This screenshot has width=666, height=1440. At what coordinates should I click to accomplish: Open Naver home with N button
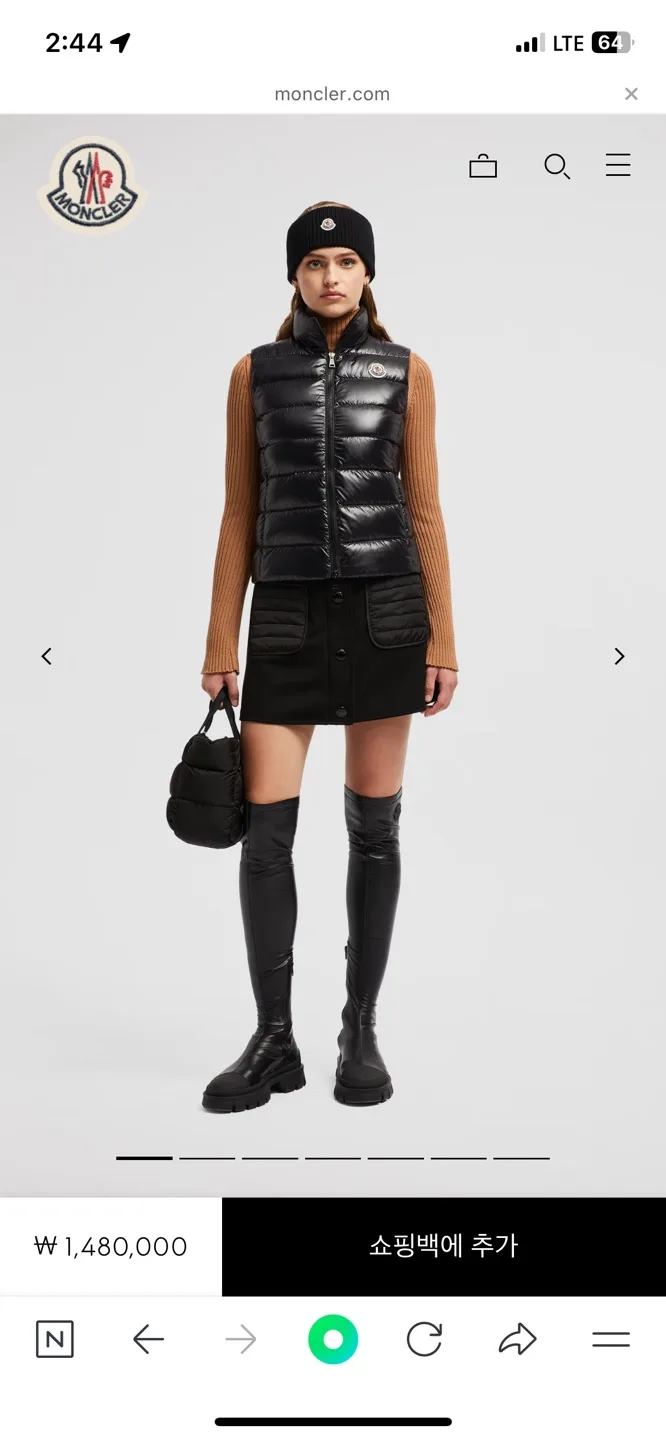(55, 1339)
